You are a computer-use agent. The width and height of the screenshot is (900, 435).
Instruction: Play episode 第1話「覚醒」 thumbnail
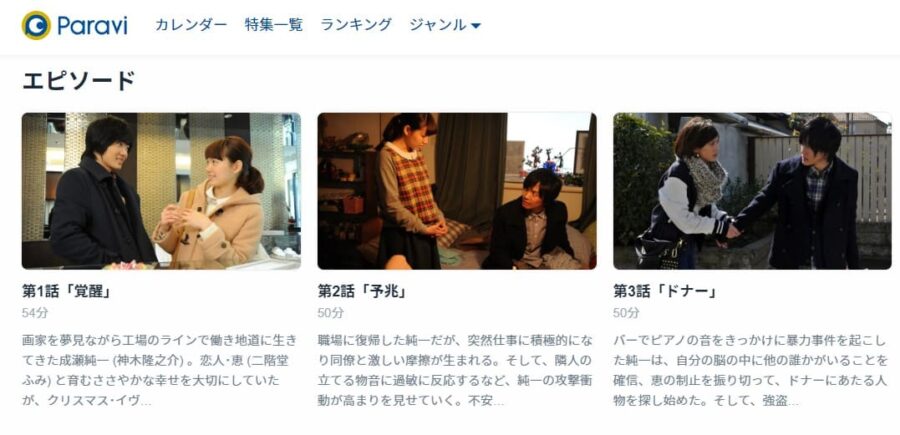point(161,190)
